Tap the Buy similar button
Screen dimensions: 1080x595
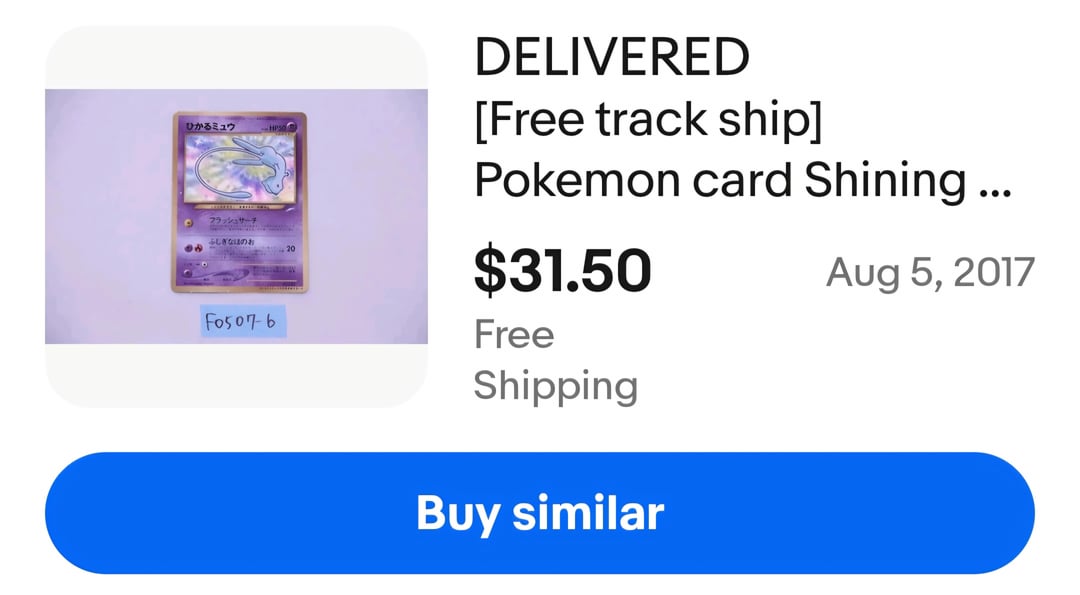(x=539, y=513)
